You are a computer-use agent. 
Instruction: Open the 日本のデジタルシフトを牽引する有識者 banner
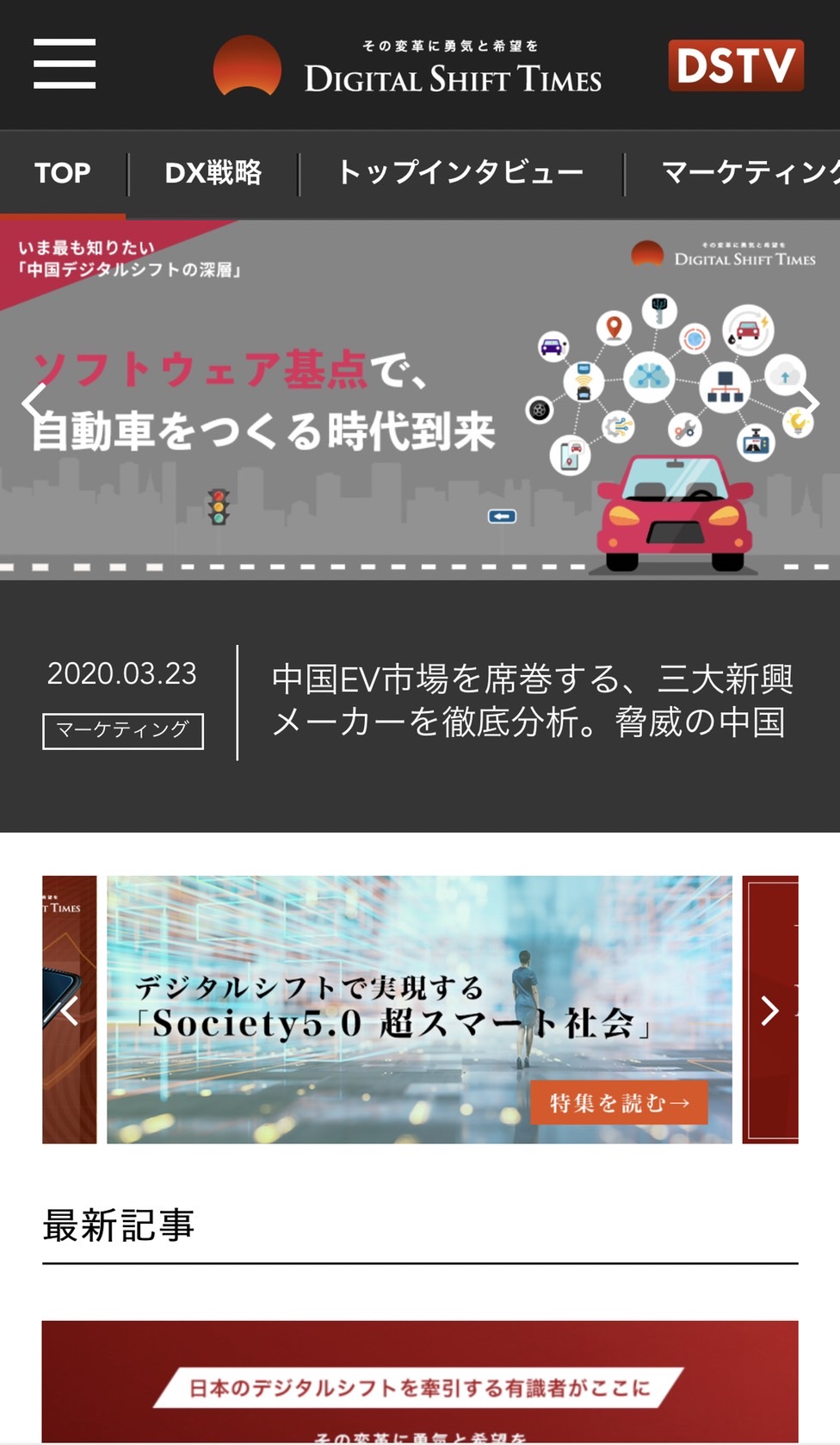coord(419,1381)
